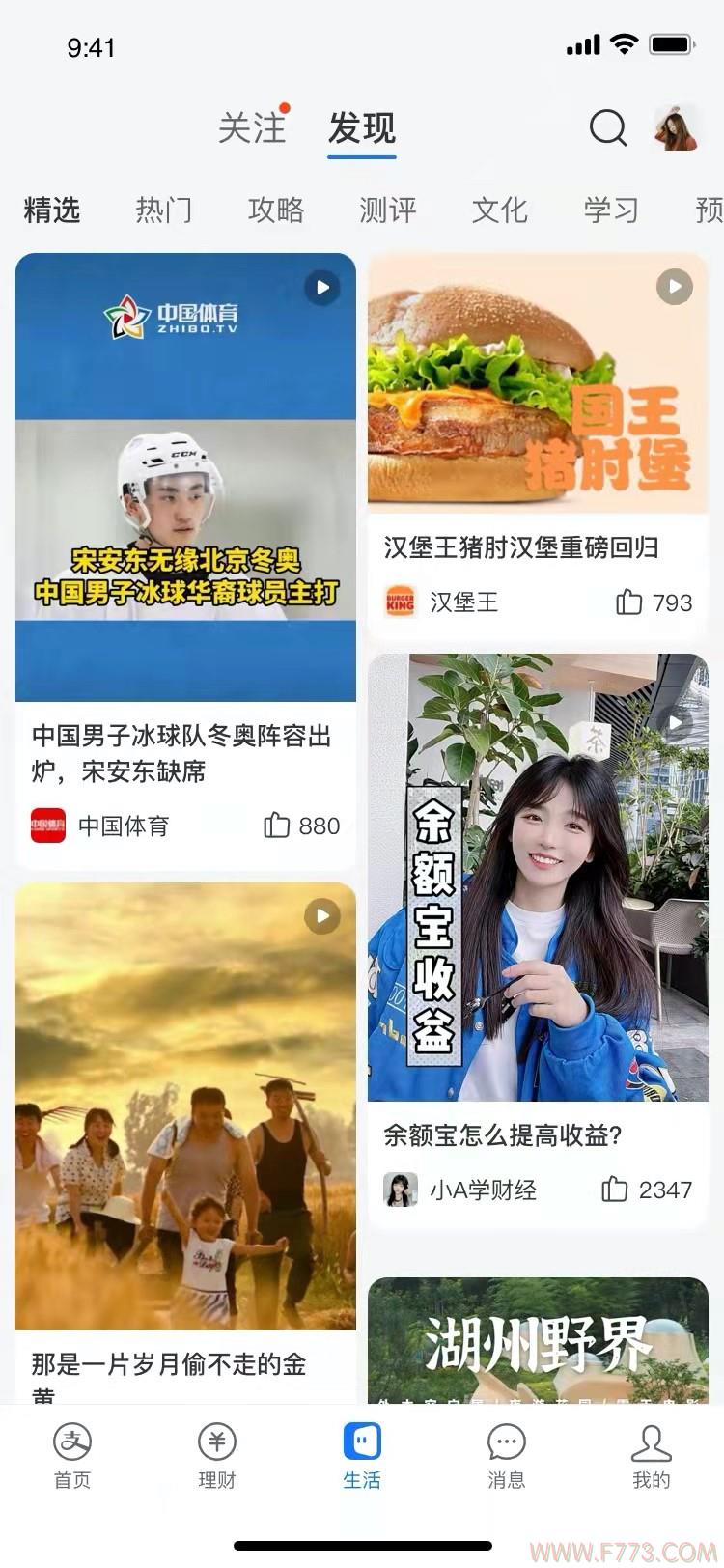
Task: Switch to the 关注 tab
Action: coord(252,128)
